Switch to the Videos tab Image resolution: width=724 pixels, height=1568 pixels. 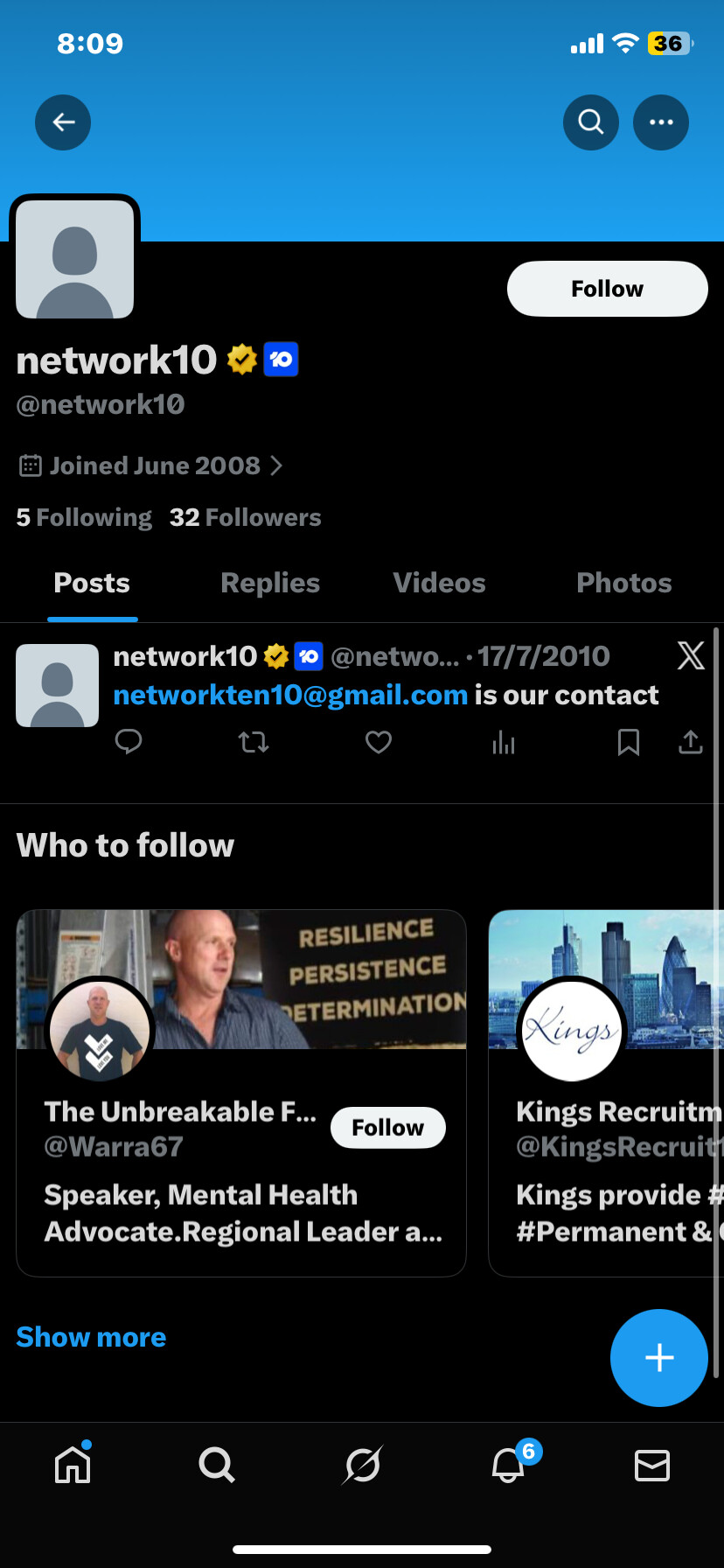(439, 583)
